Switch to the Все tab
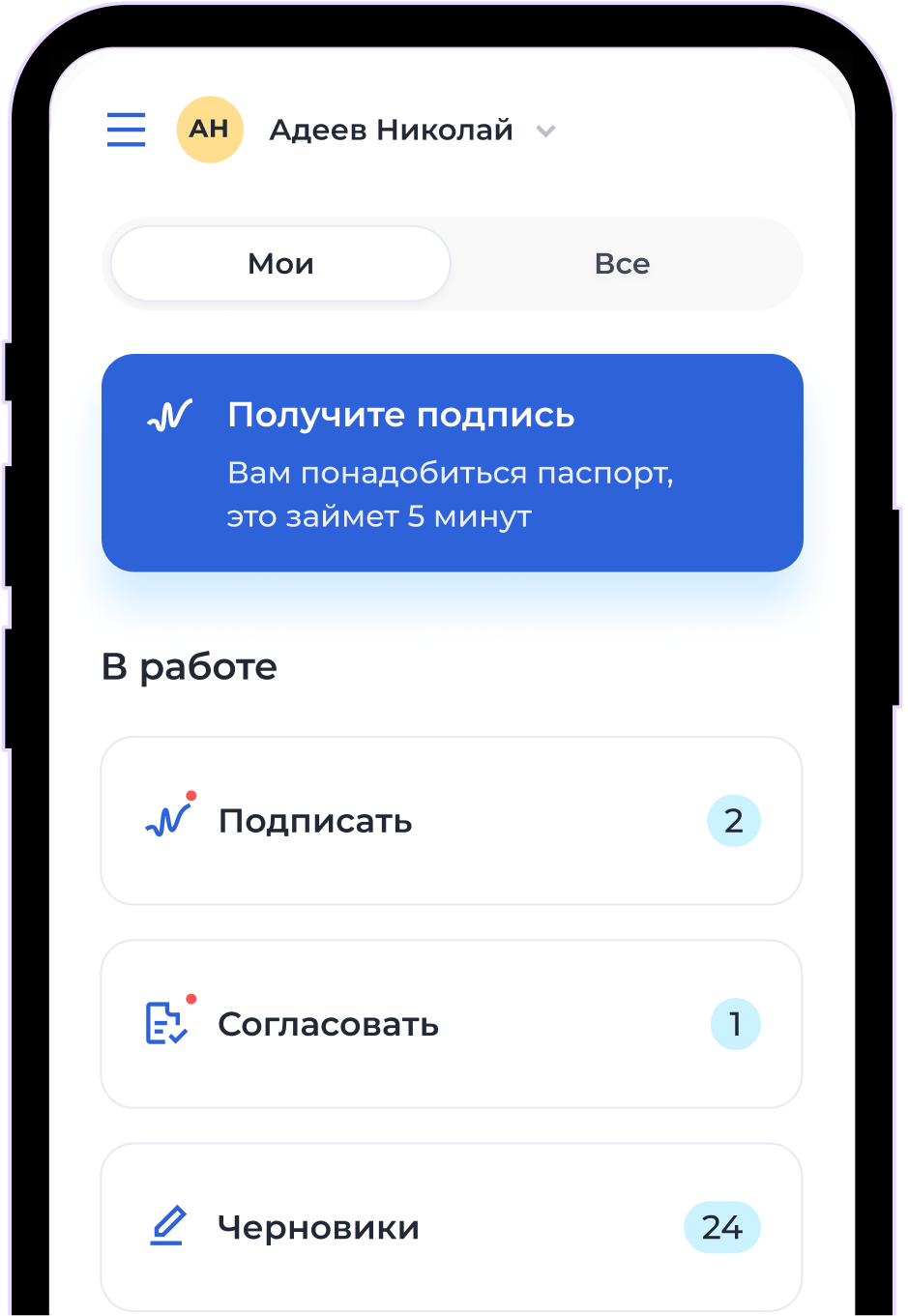Viewport: 908px width, 1316px height. pos(622,264)
